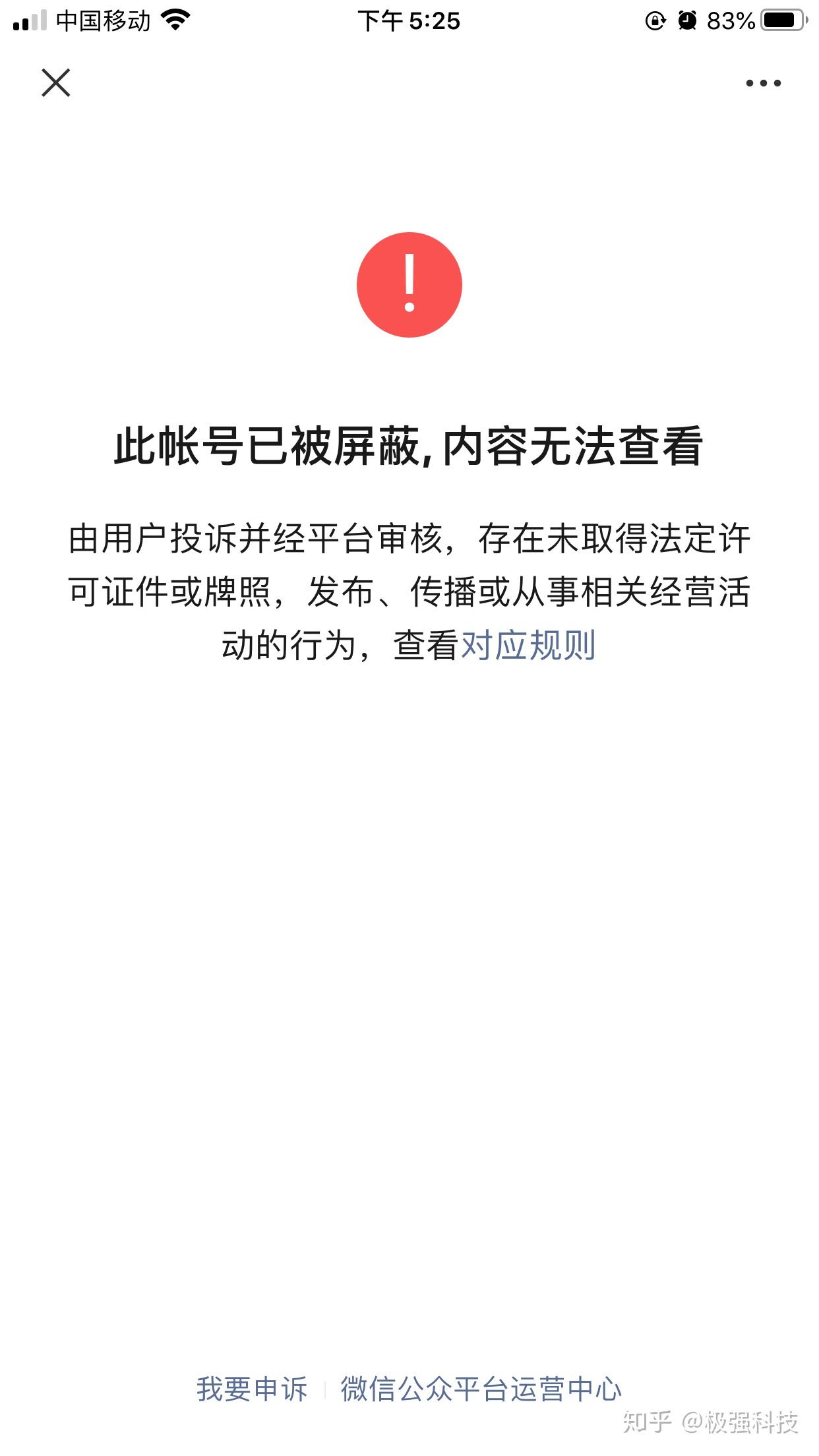Tap the blocked account headline text
819x1456 pixels.
409,446
